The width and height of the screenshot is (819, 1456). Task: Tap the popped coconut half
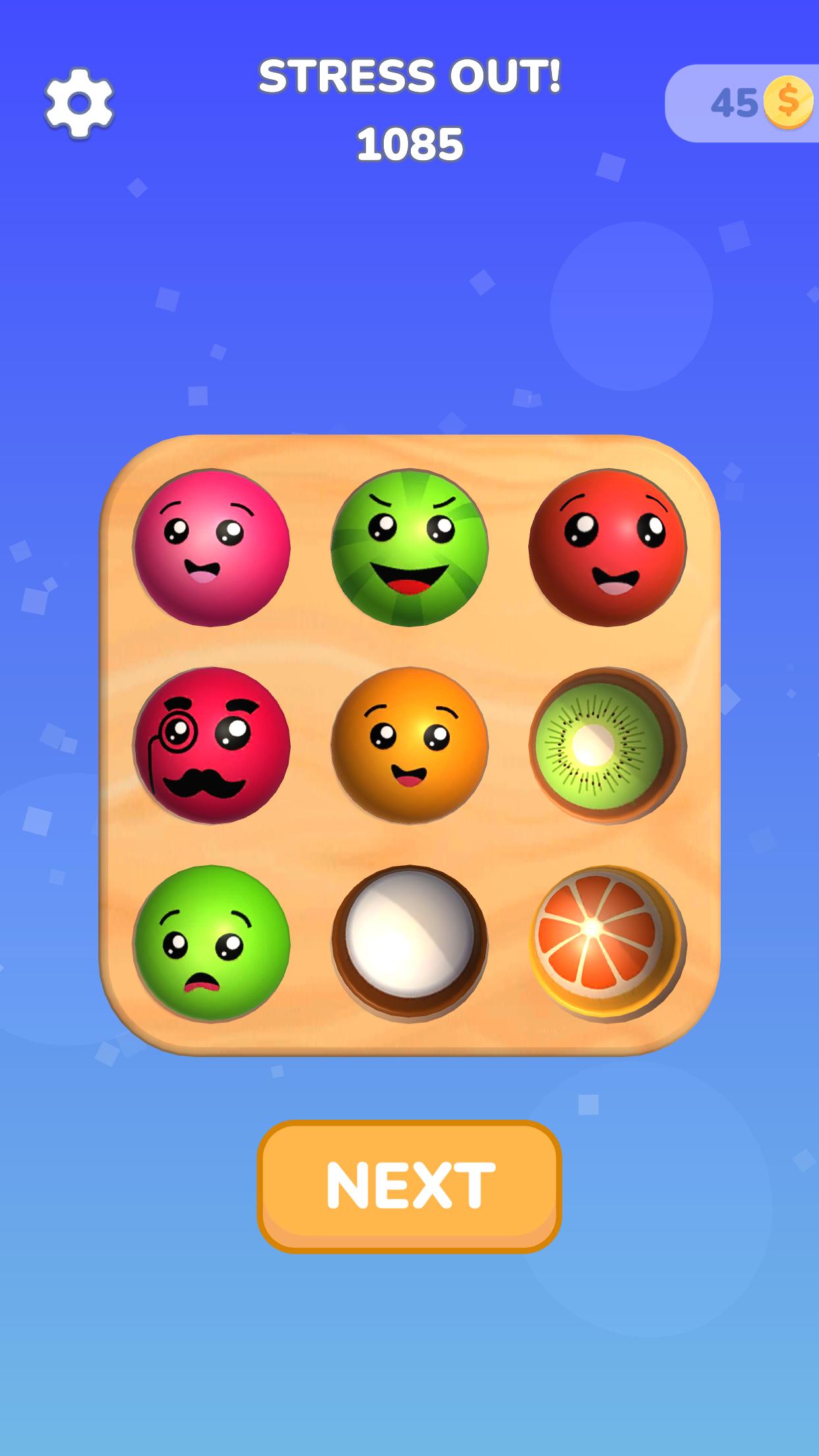(x=409, y=943)
